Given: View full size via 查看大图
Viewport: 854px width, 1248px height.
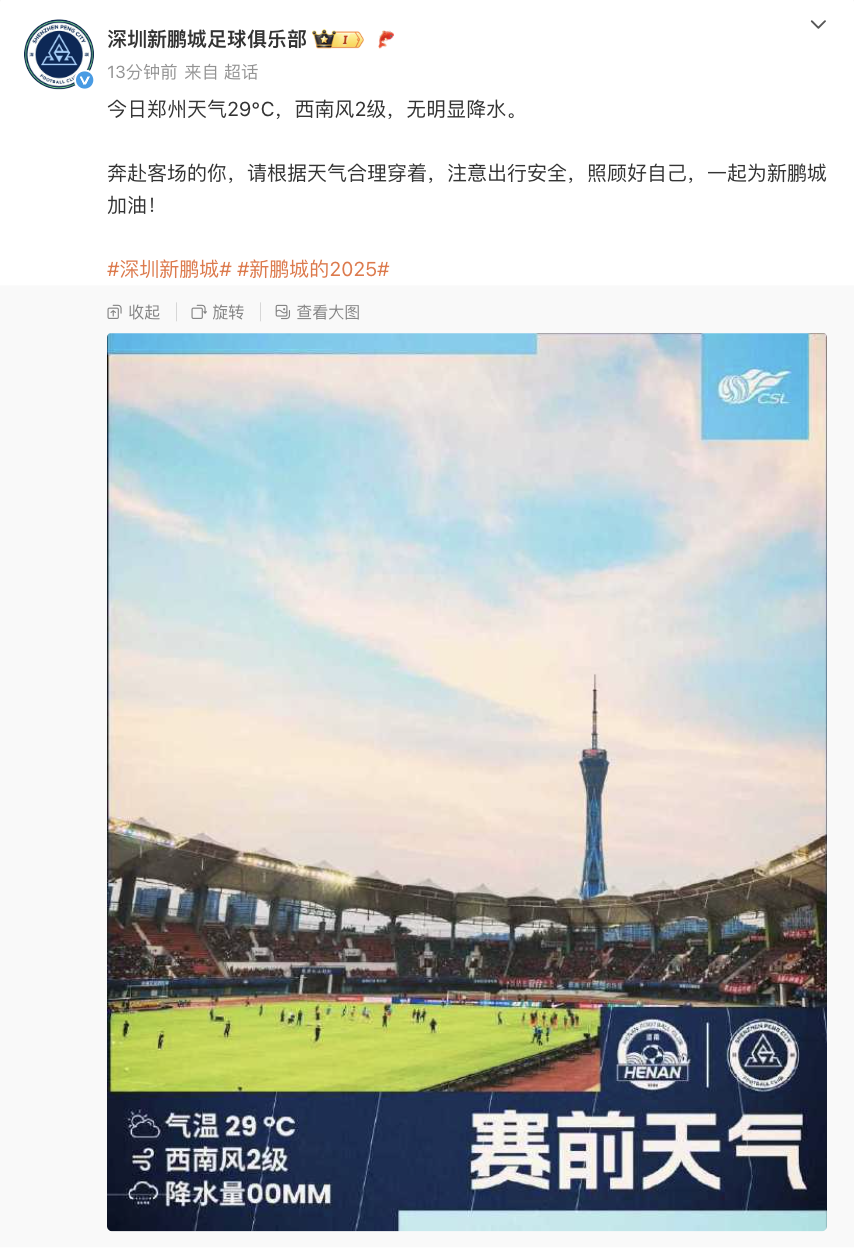Looking at the screenshot, I should [x=318, y=312].
